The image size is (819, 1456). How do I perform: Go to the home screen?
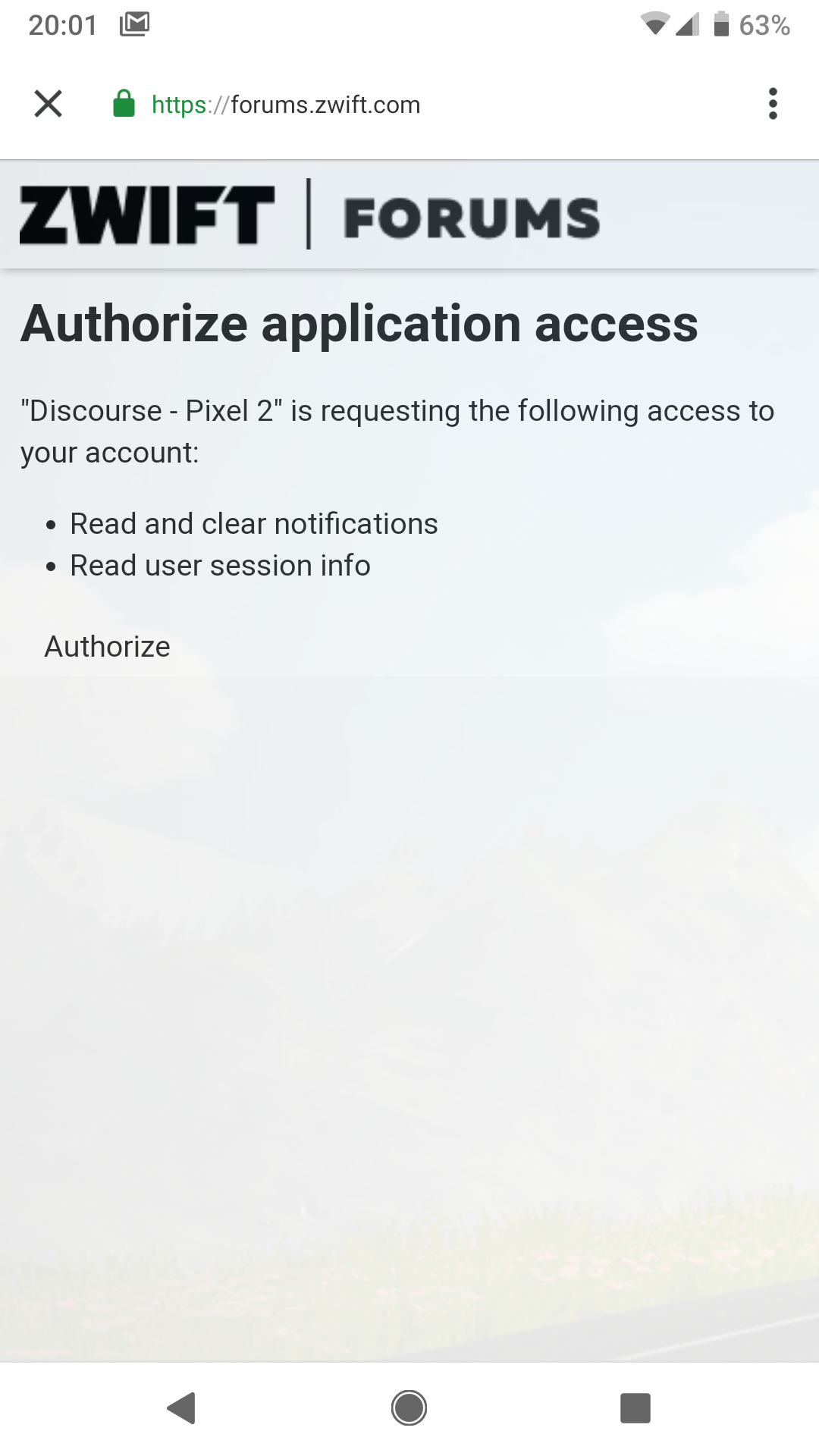tap(409, 1408)
